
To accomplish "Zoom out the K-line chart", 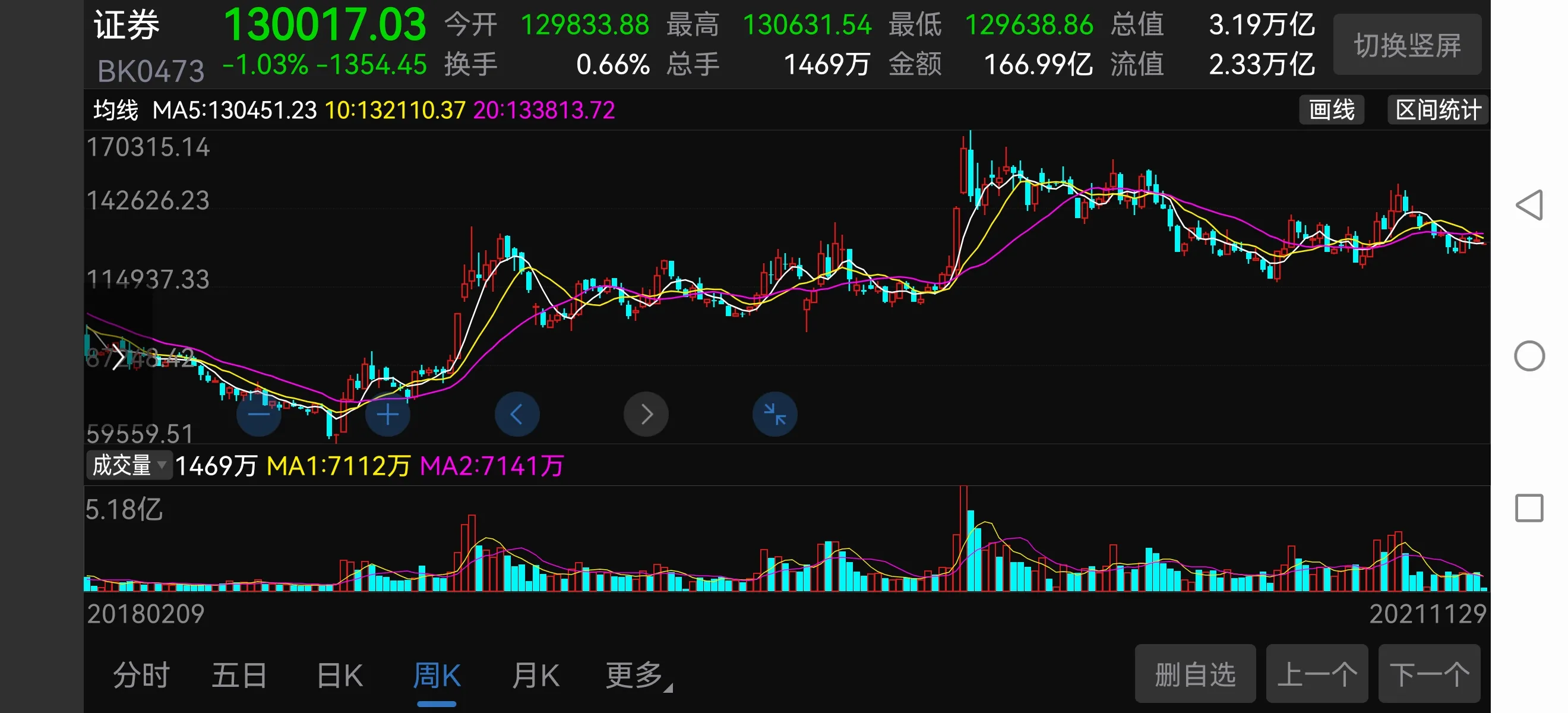I will (x=259, y=415).
